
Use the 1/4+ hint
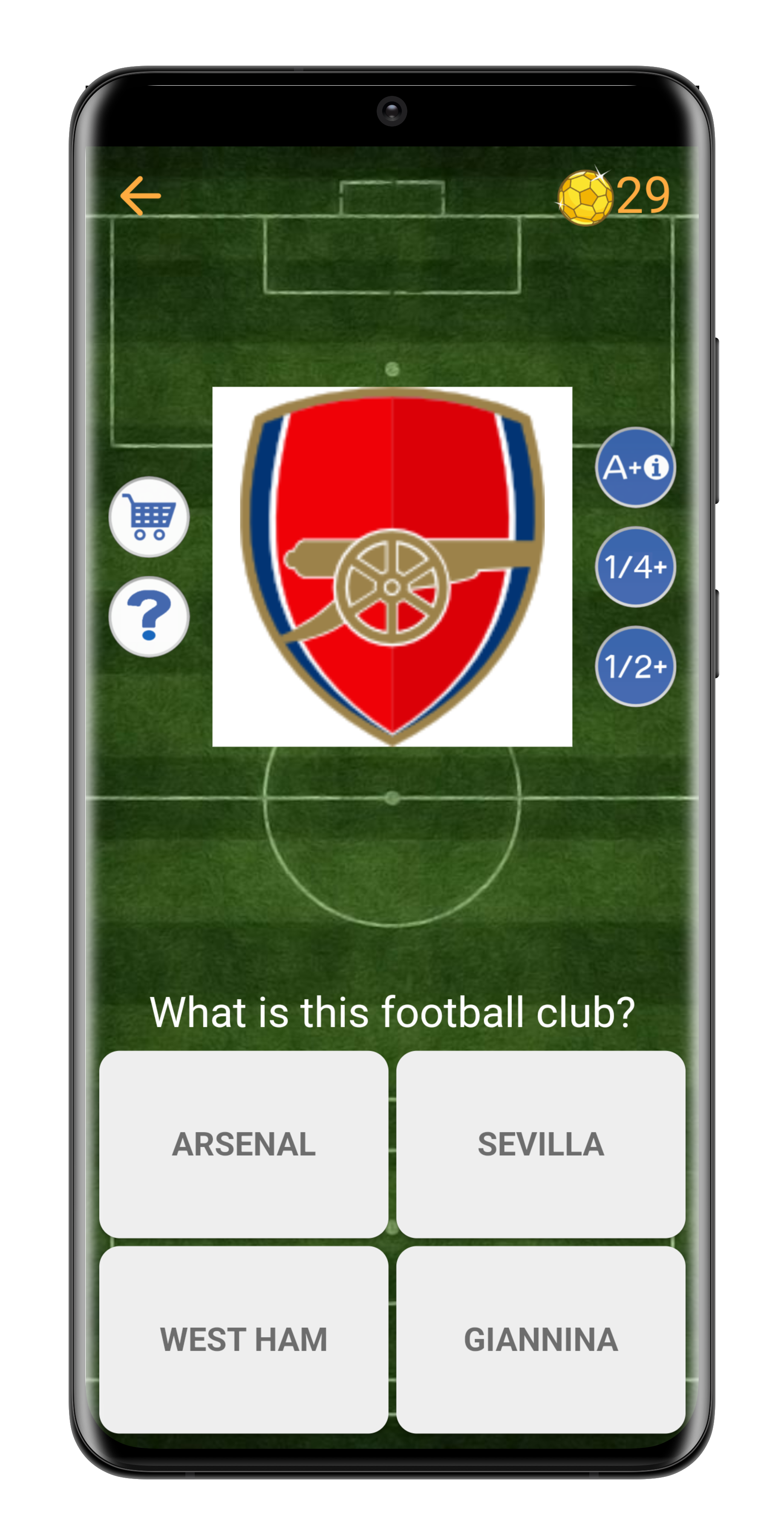pos(635,567)
